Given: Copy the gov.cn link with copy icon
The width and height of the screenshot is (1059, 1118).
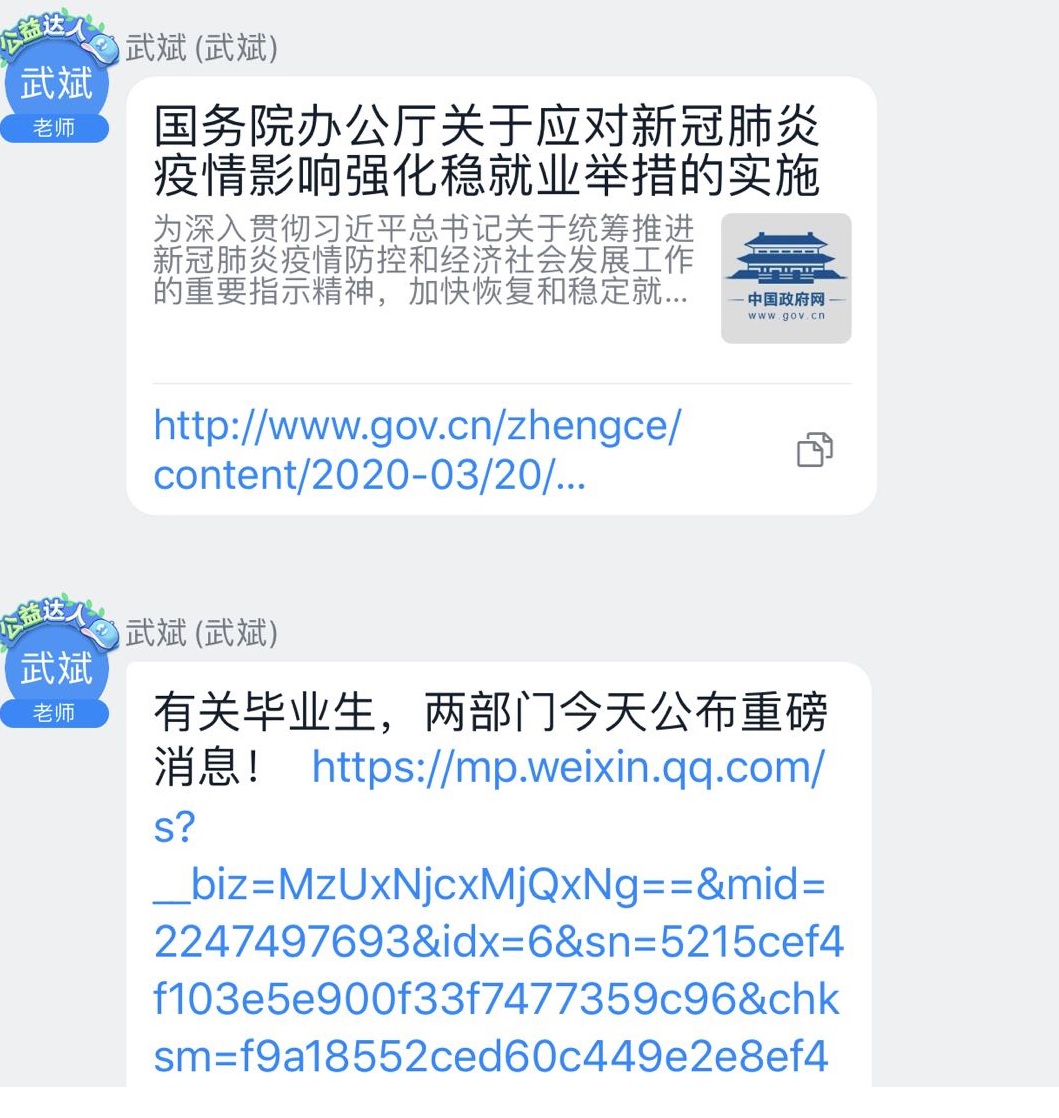Looking at the screenshot, I should pyautogui.click(x=815, y=450).
